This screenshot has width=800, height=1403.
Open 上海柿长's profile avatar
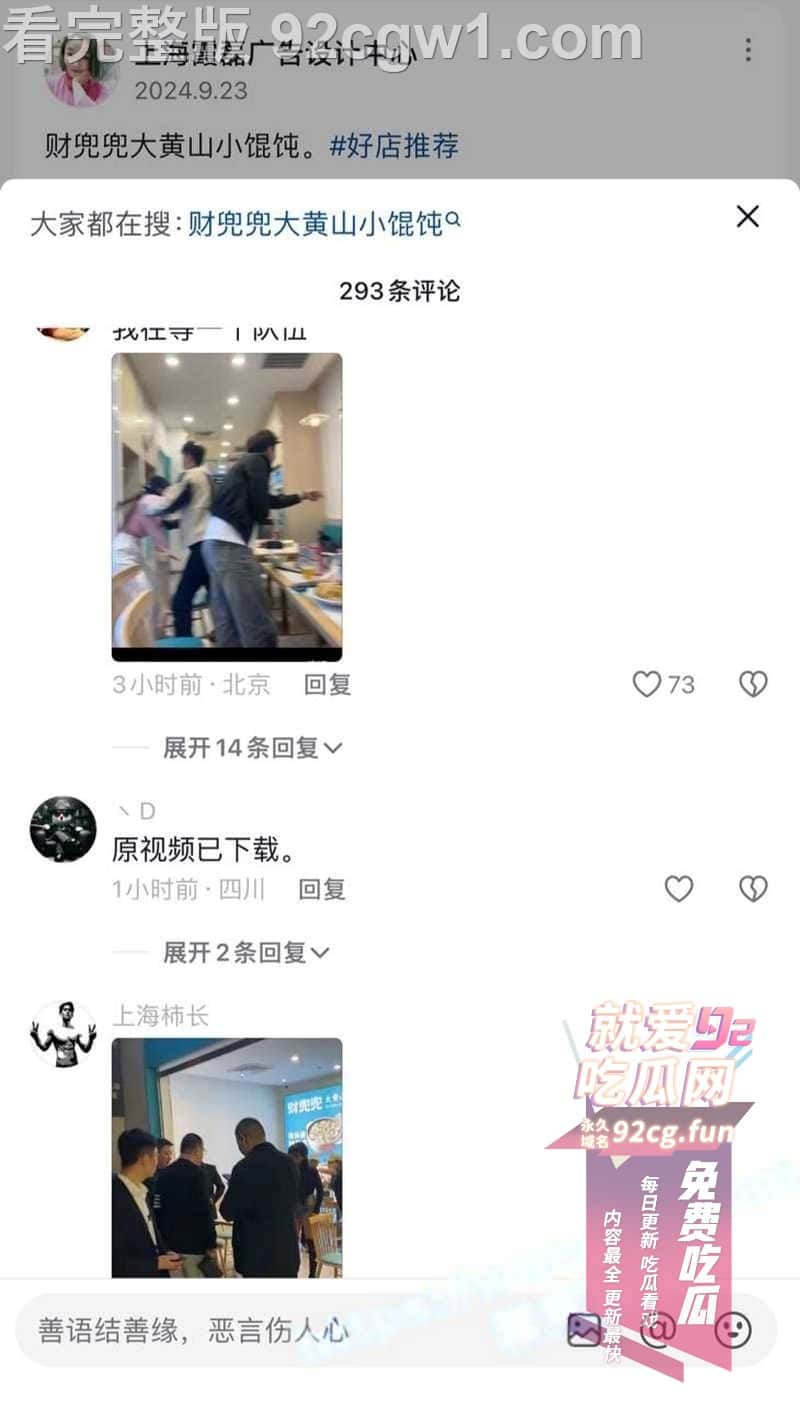click(63, 1033)
